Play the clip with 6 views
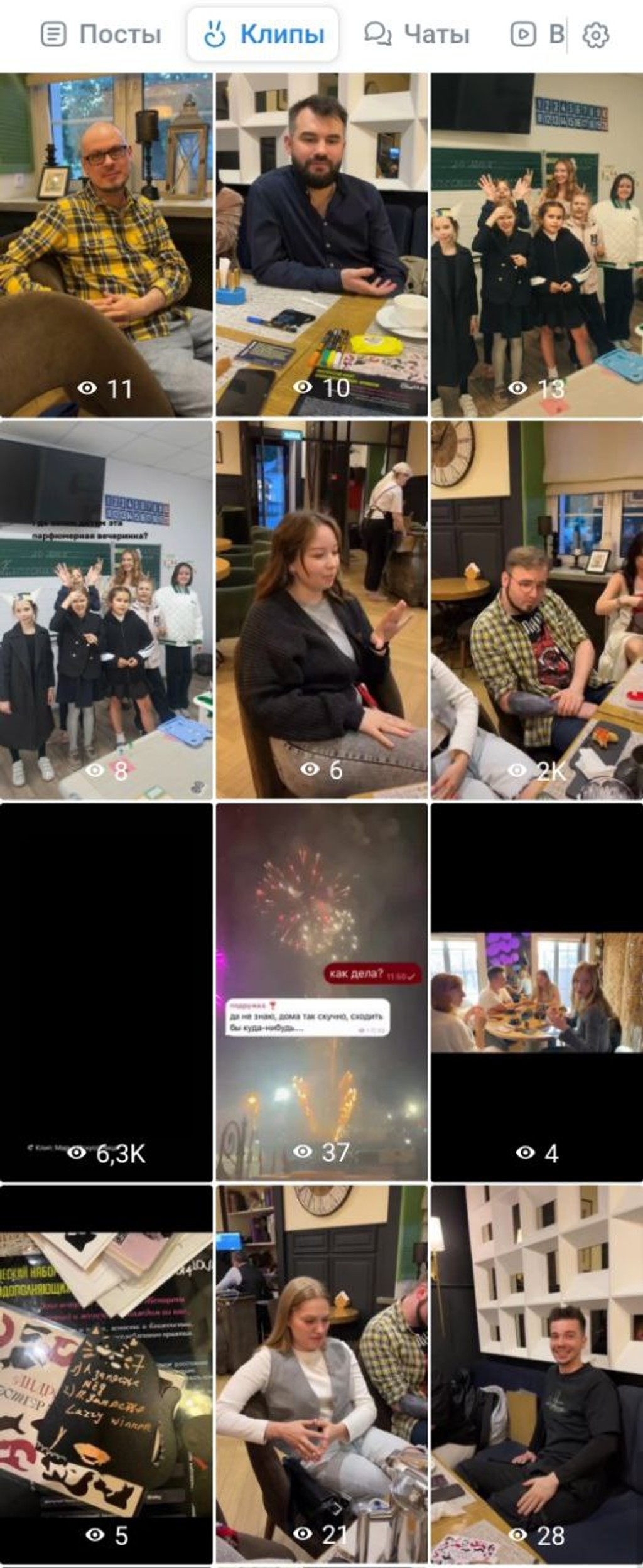Image resolution: width=643 pixels, height=1568 pixels. coord(321,609)
